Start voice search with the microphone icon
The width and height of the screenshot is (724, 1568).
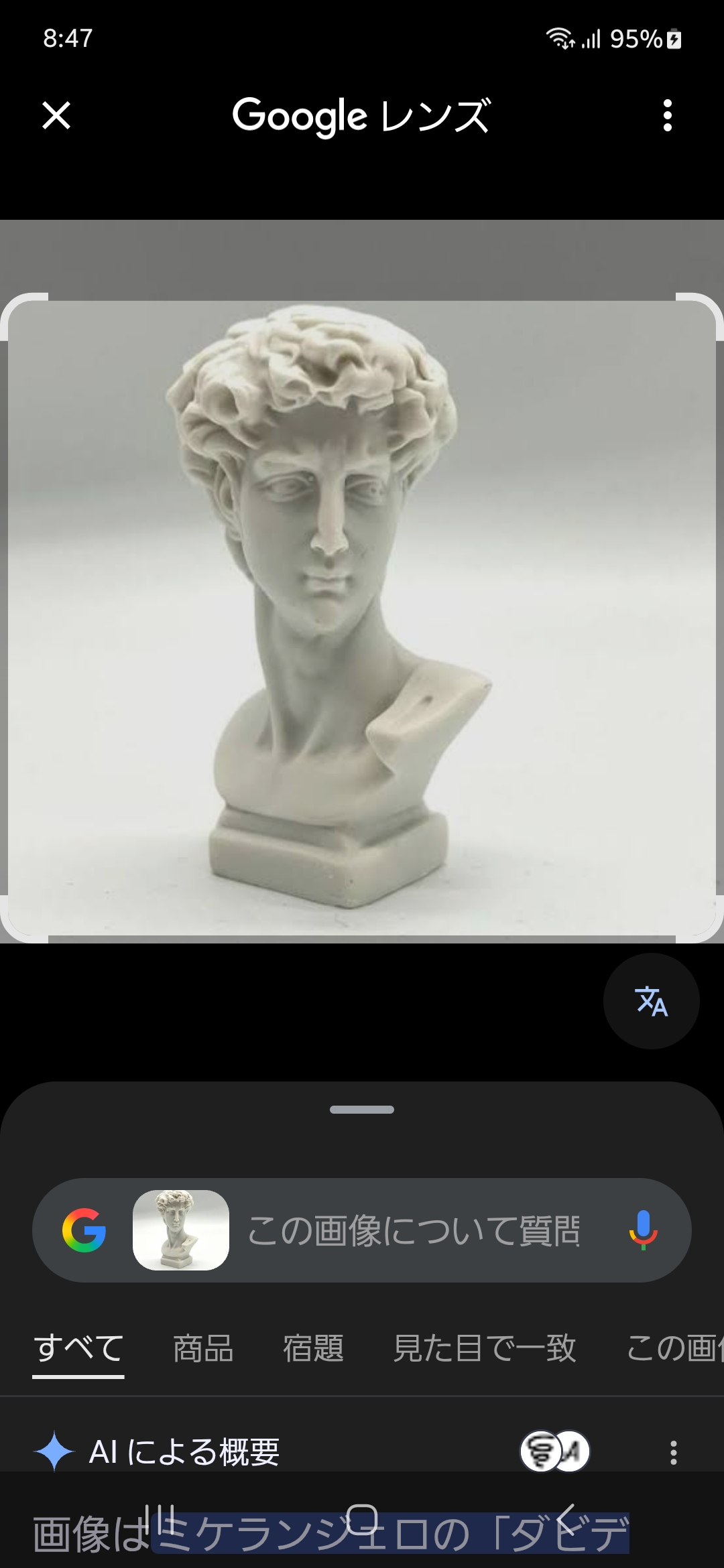click(x=643, y=1230)
